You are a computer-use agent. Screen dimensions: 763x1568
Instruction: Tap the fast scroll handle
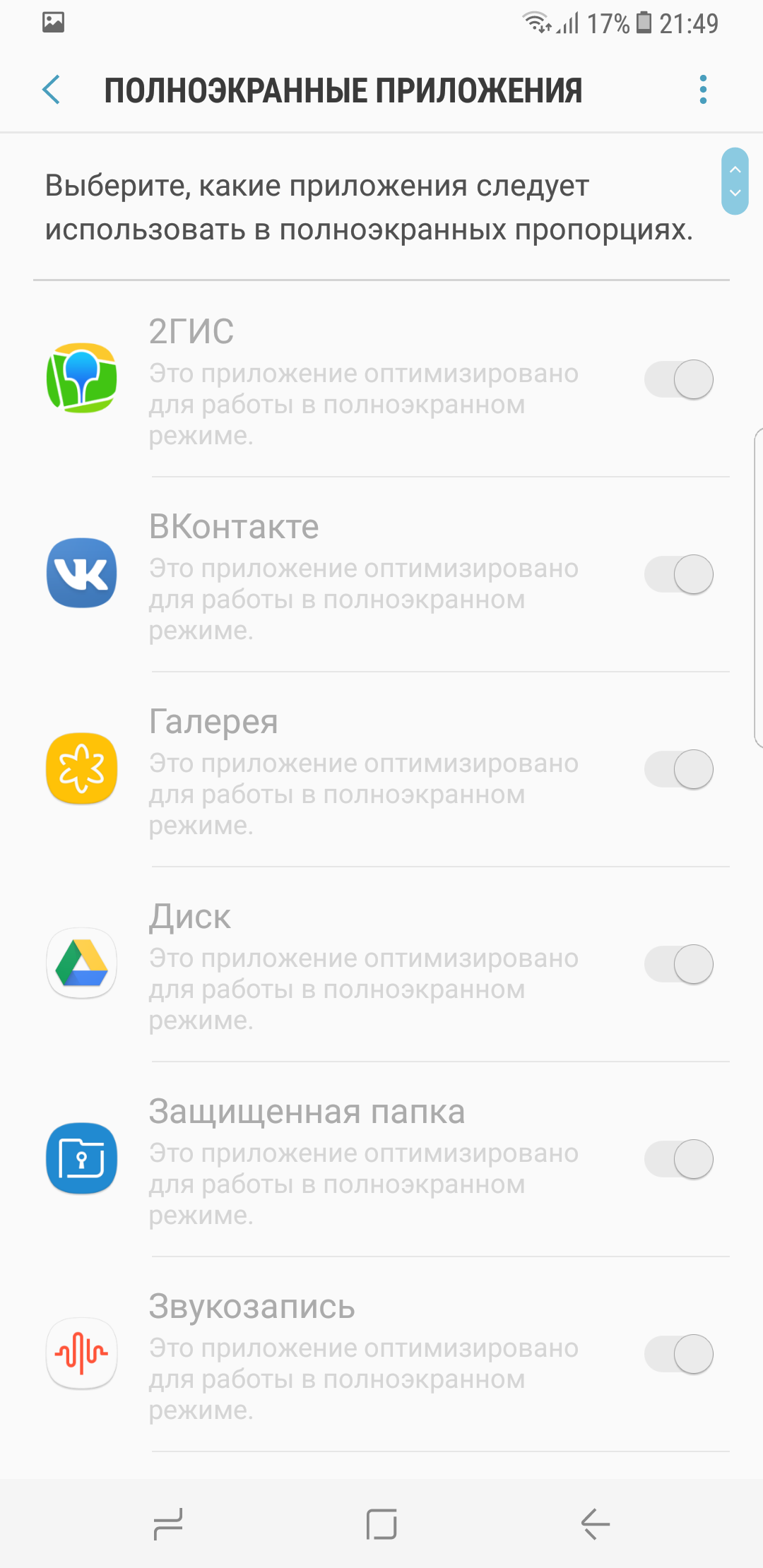[x=735, y=181]
